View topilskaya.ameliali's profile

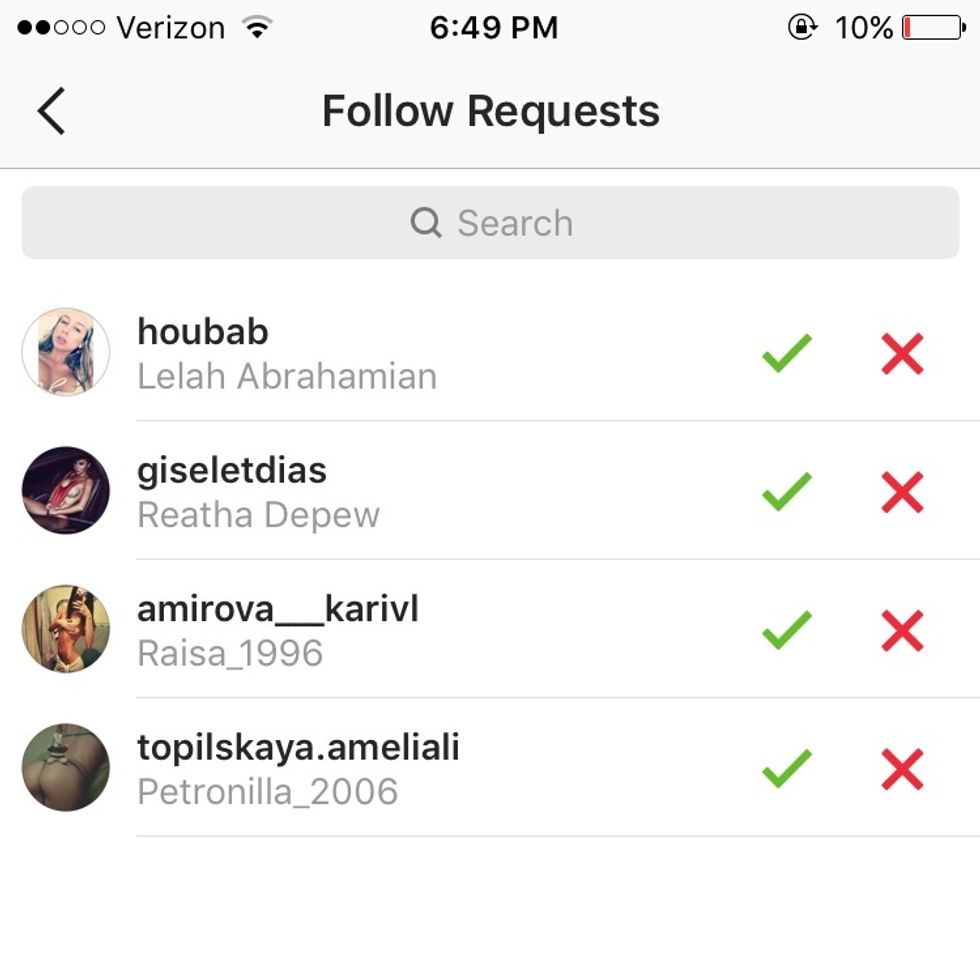coord(298,748)
